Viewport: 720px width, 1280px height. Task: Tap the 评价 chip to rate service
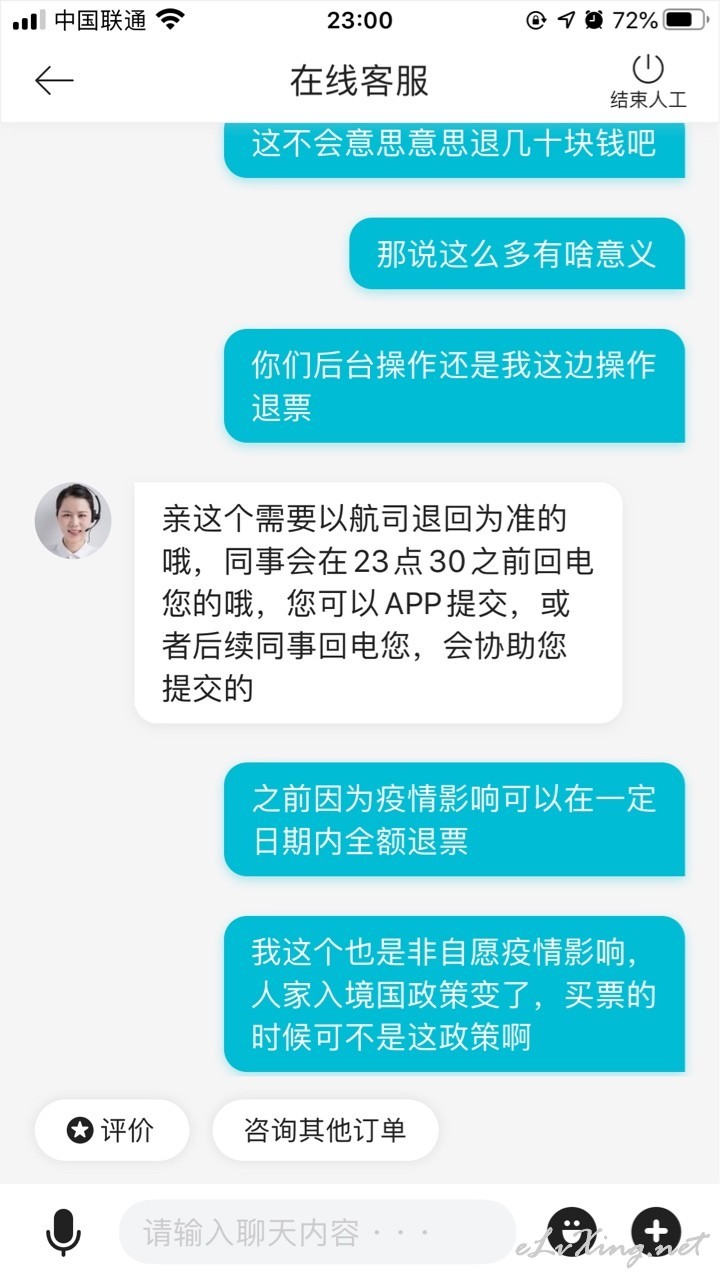pos(111,1130)
